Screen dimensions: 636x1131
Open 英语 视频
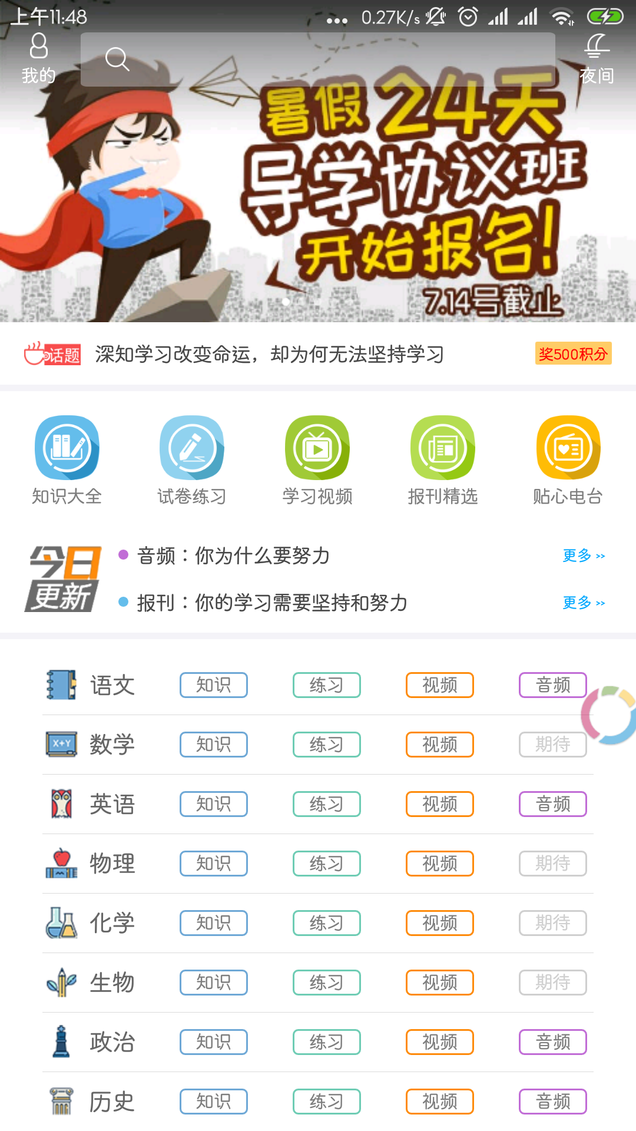(x=440, y=804)
